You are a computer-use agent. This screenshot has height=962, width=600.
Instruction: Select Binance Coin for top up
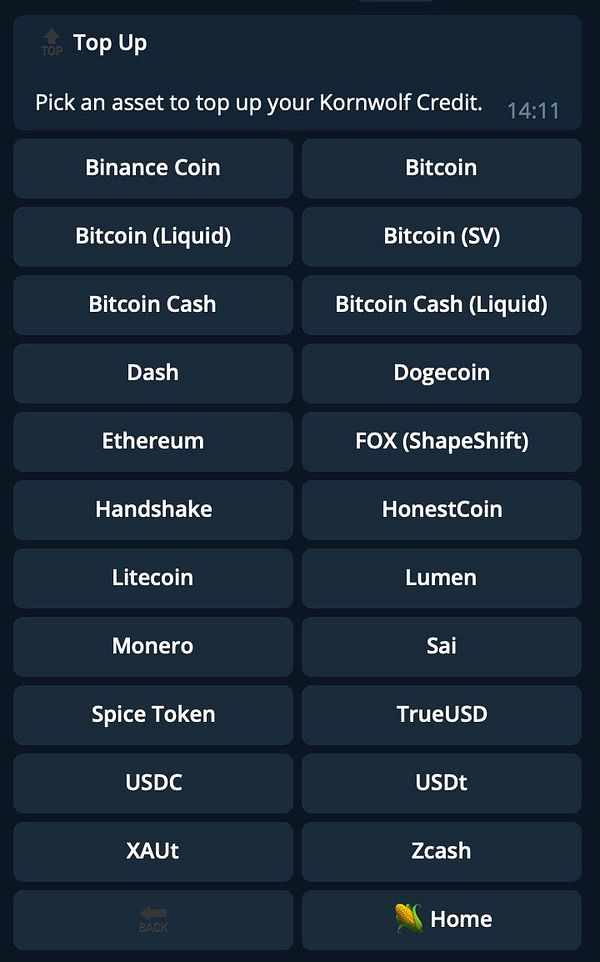coord(153,168)
